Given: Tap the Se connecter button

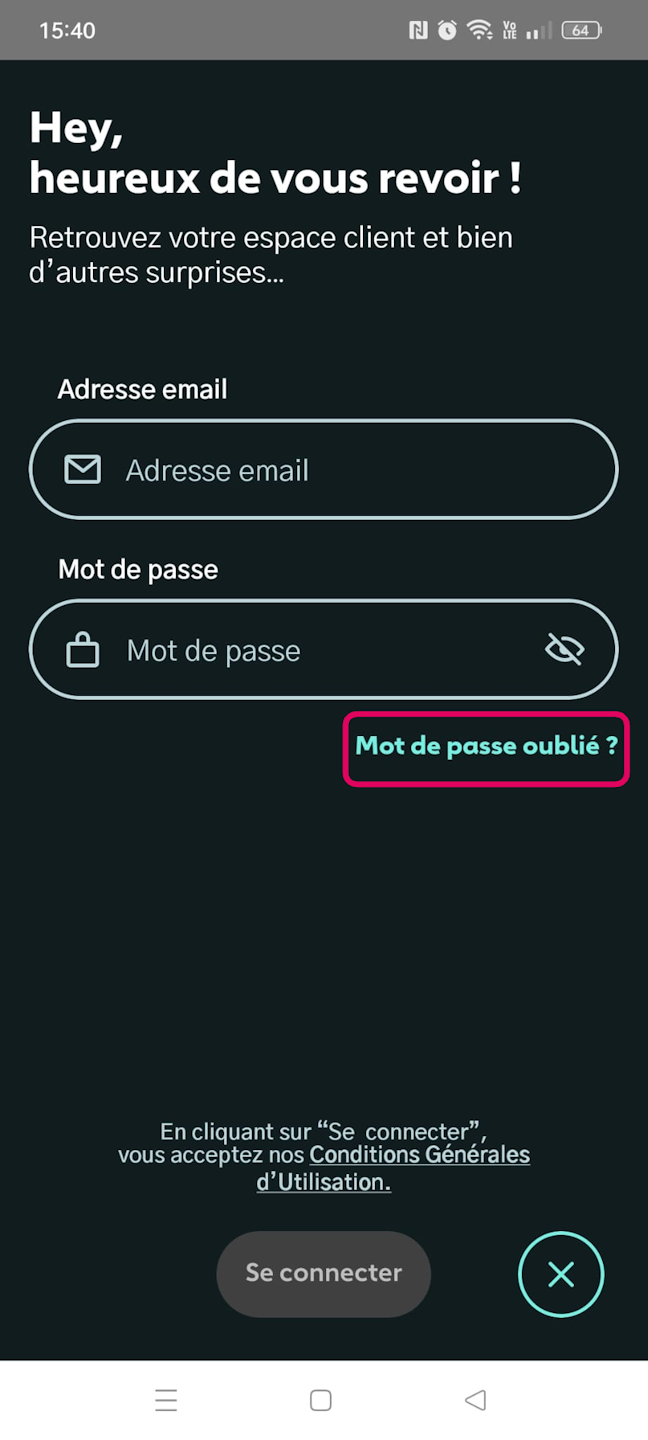Looking at the screenshot, I should point(323,1273).
